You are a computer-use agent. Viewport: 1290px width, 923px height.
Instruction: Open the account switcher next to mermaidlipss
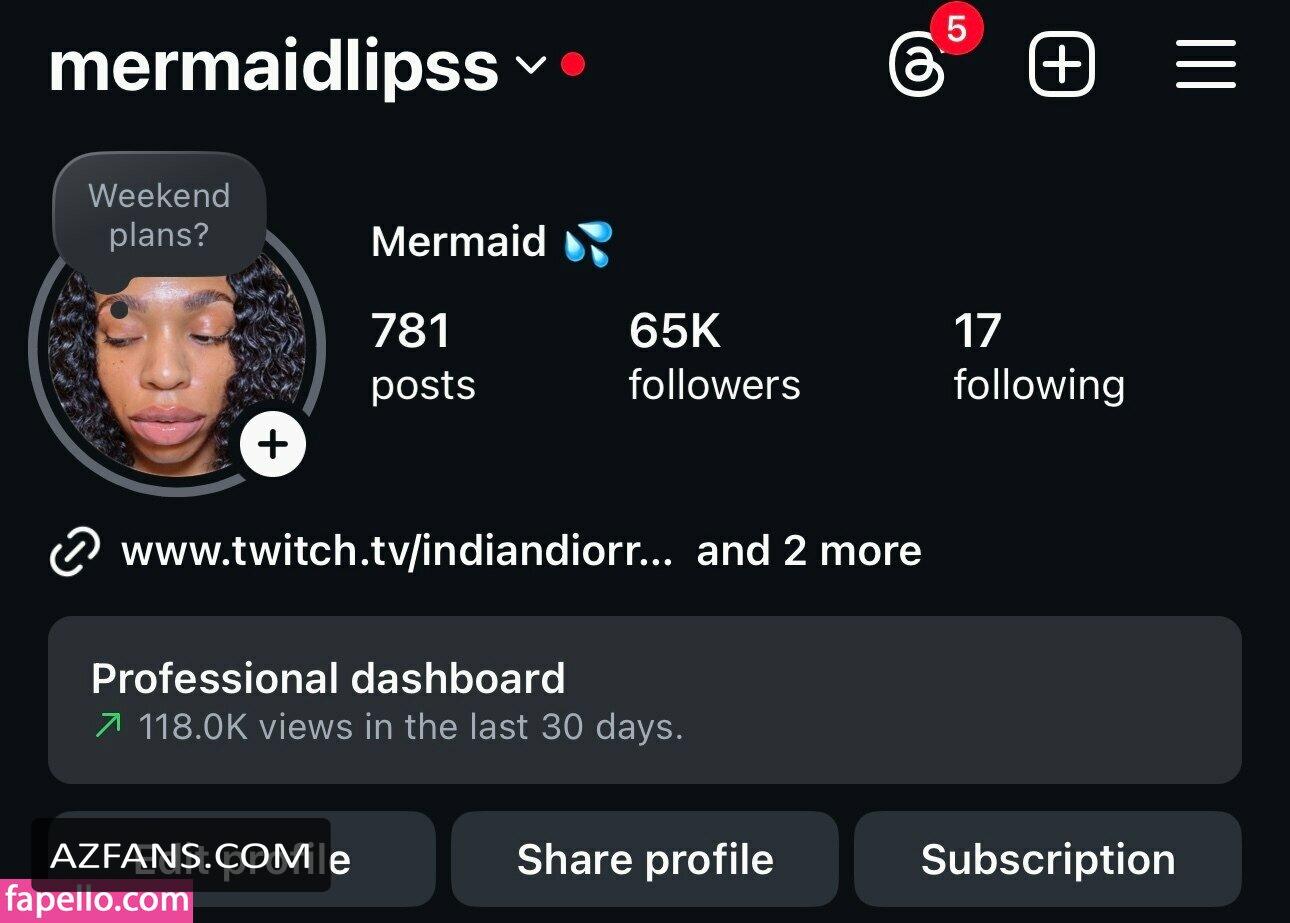(530, 66)
